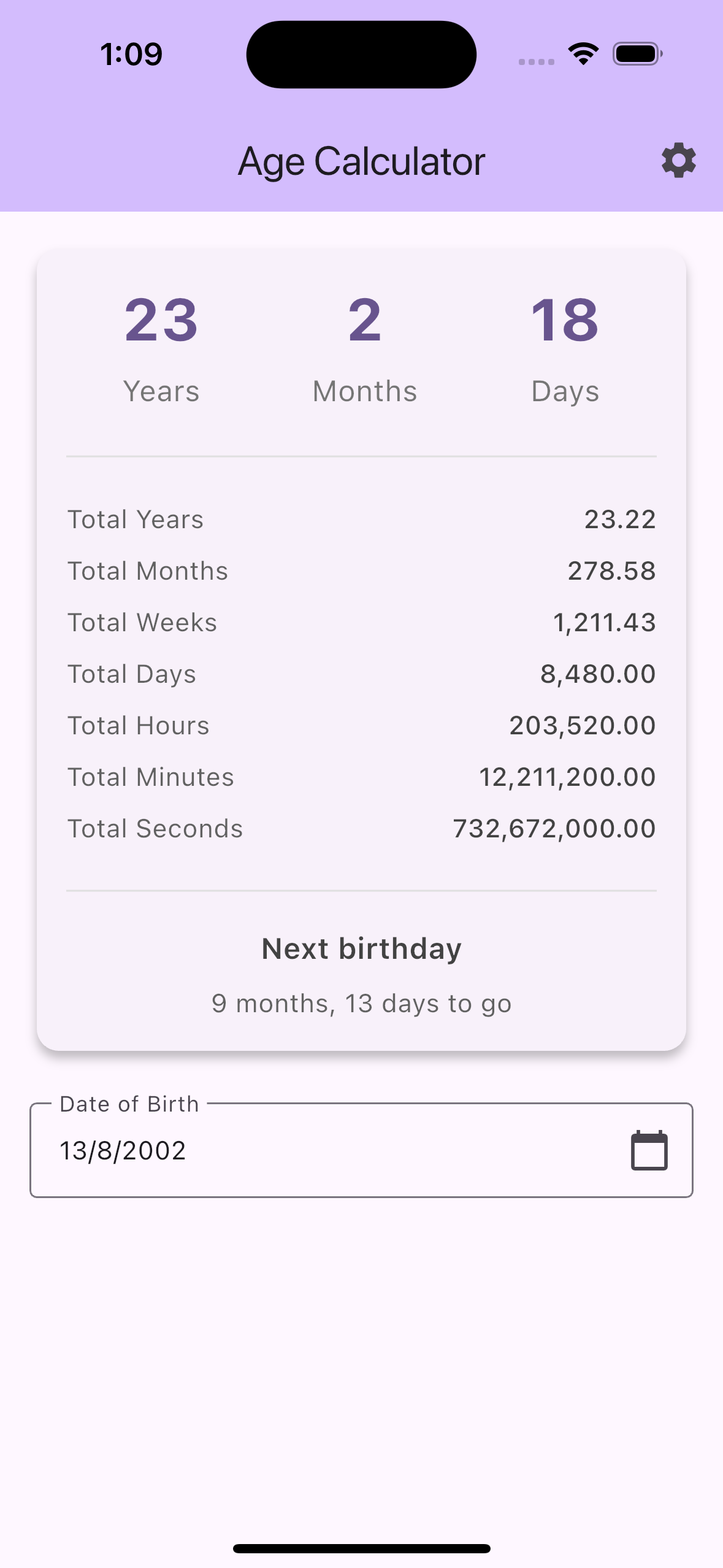Open the calendar date picker icon
The width and height of the screenshot is (723, 1568).
click(648, 1149)
